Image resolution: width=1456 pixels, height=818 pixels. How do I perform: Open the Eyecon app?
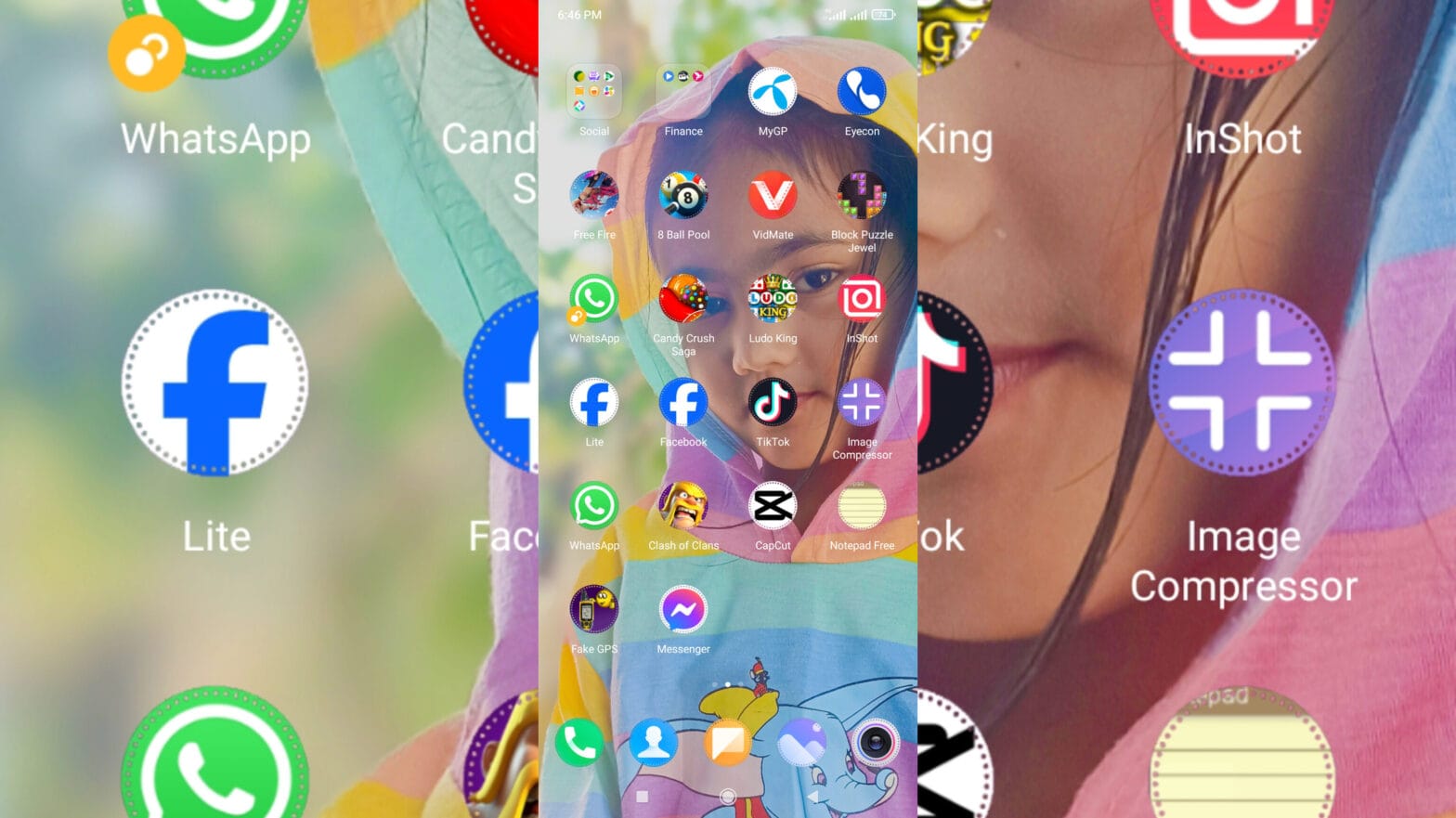click(x=862, y=92)
